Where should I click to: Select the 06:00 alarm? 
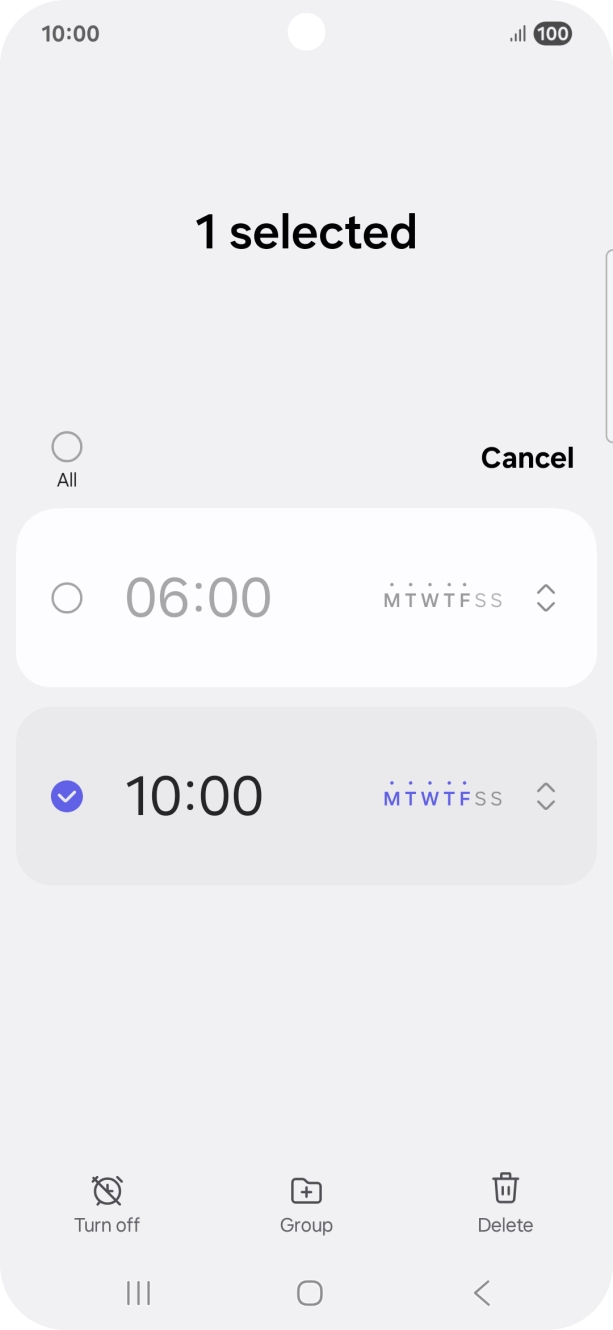pyautogui.click(x=67, y=598)
